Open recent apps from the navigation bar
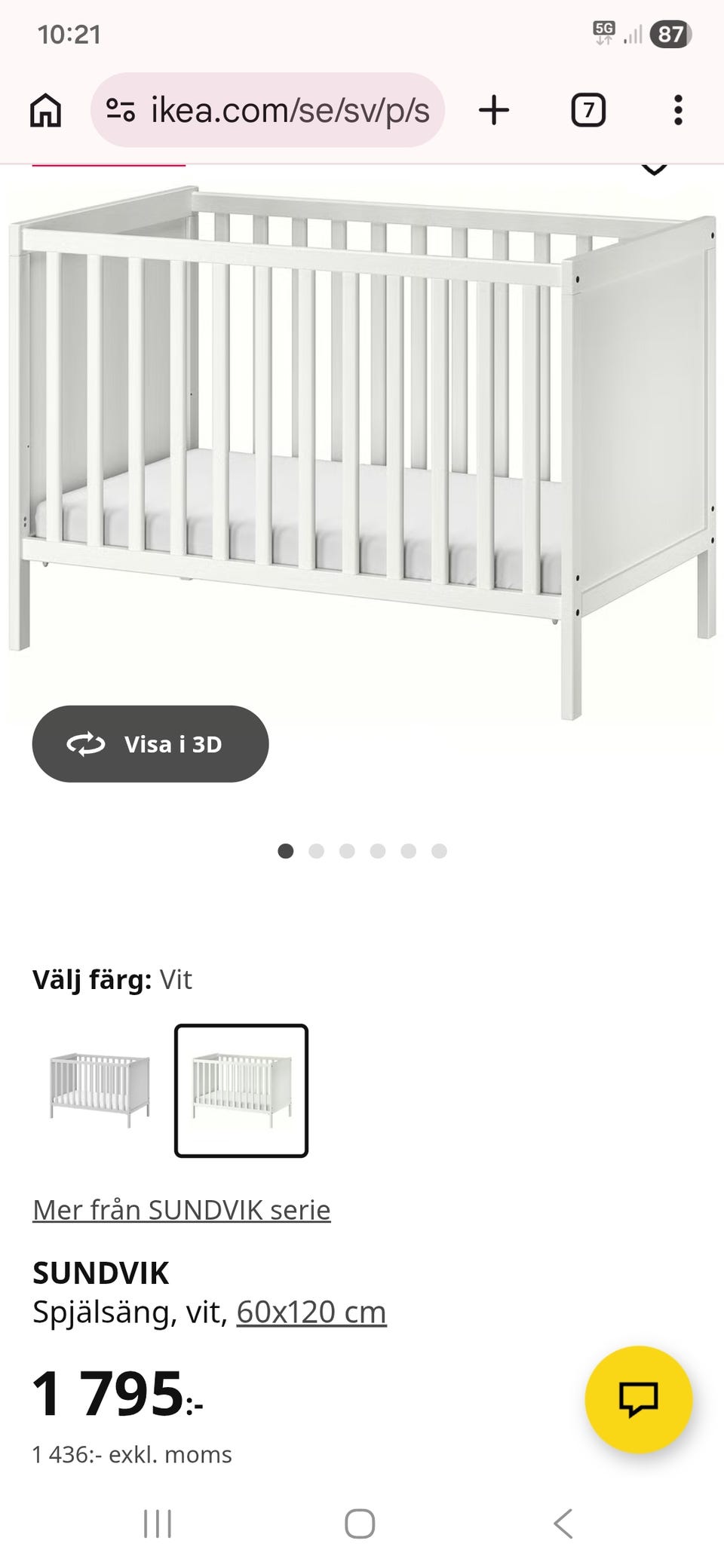Screen dimensions: 724x1568 coord(158,1524)
